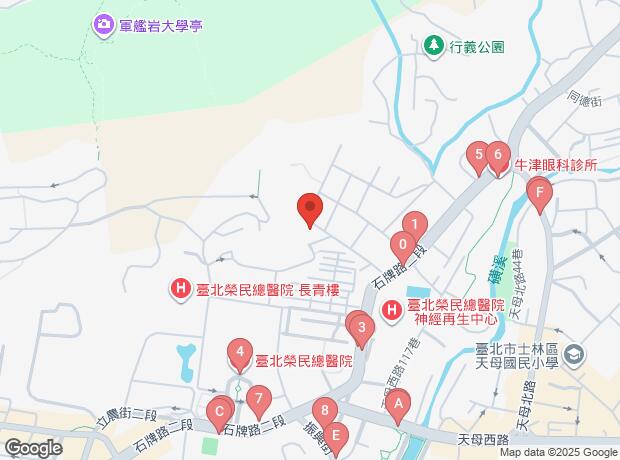Open 軍艦岩大學亭 place marker

pyautogui.click(x=102, y=26)
